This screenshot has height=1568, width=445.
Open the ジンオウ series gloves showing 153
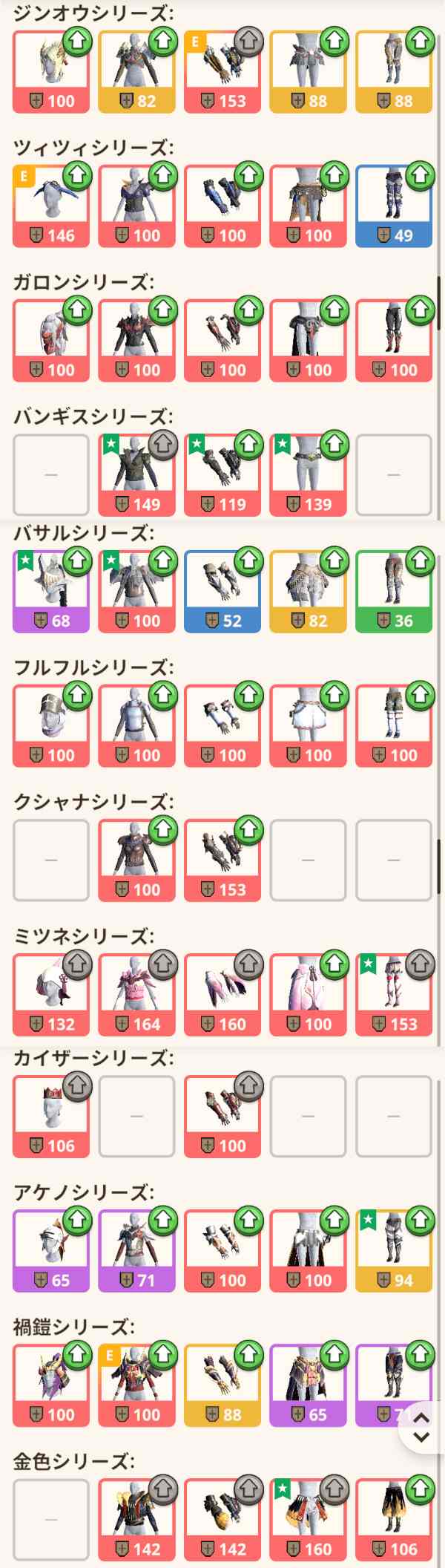222,72
